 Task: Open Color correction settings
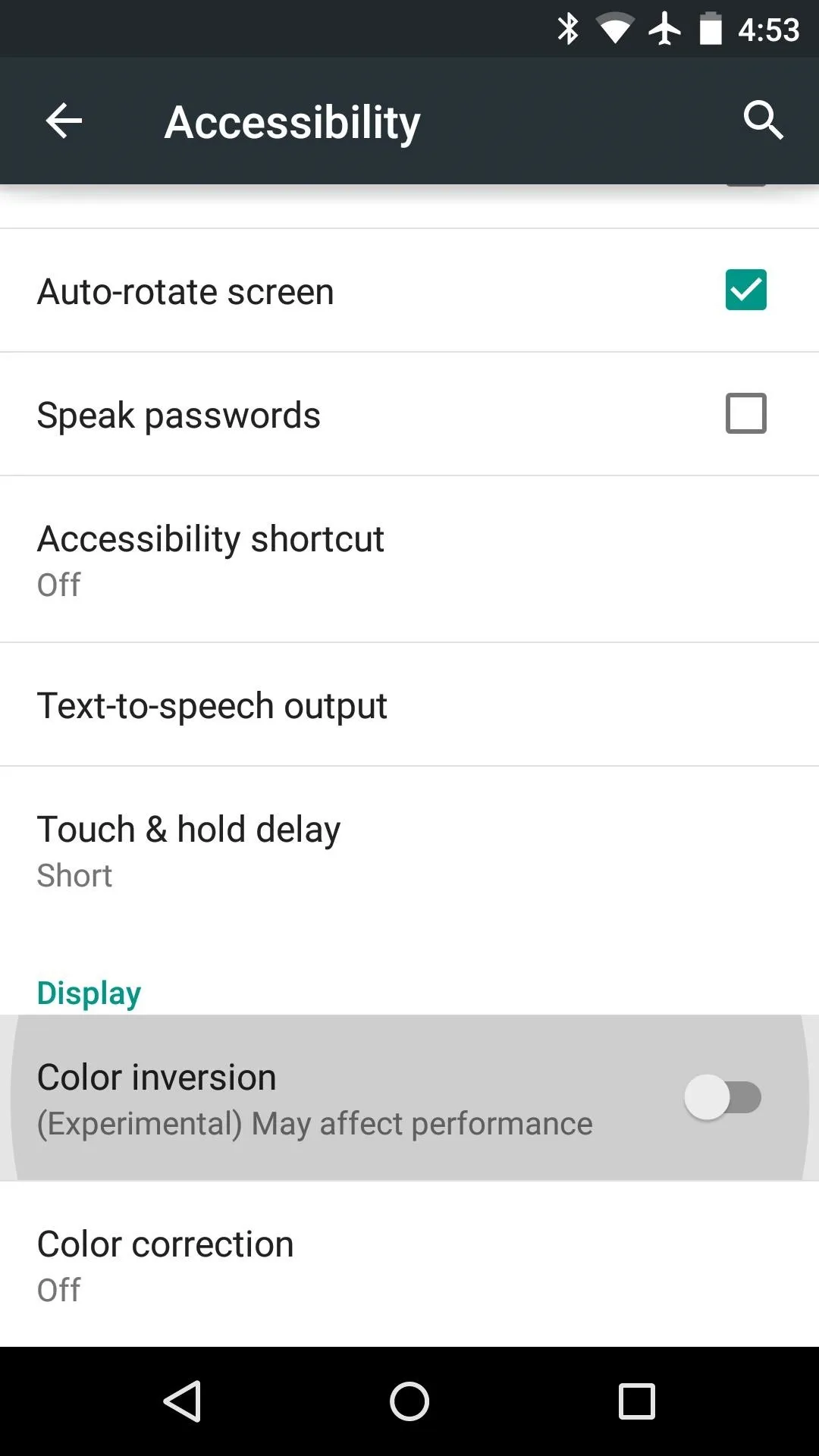point(409,1265)
